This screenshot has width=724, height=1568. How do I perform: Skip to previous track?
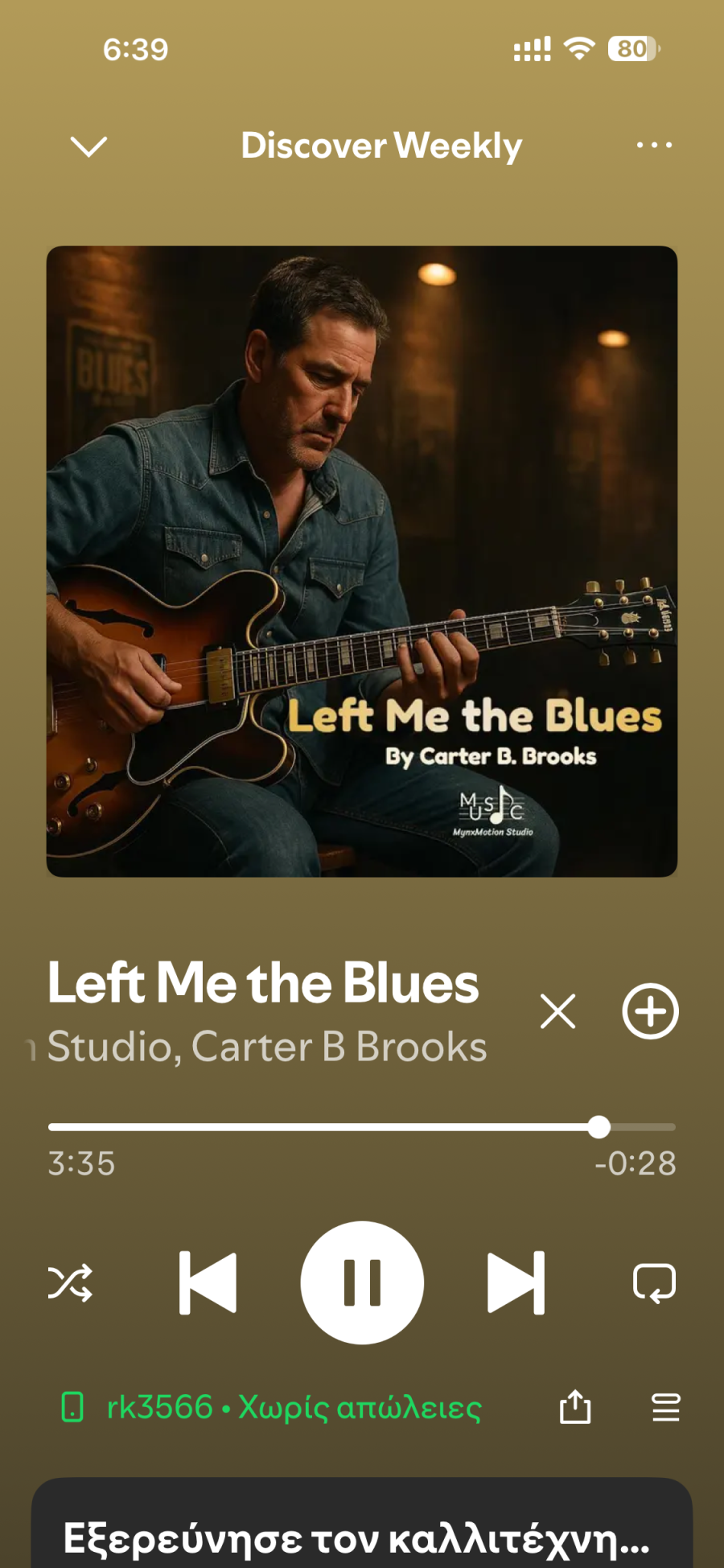pyautogui.click(x=208, y=1282)
